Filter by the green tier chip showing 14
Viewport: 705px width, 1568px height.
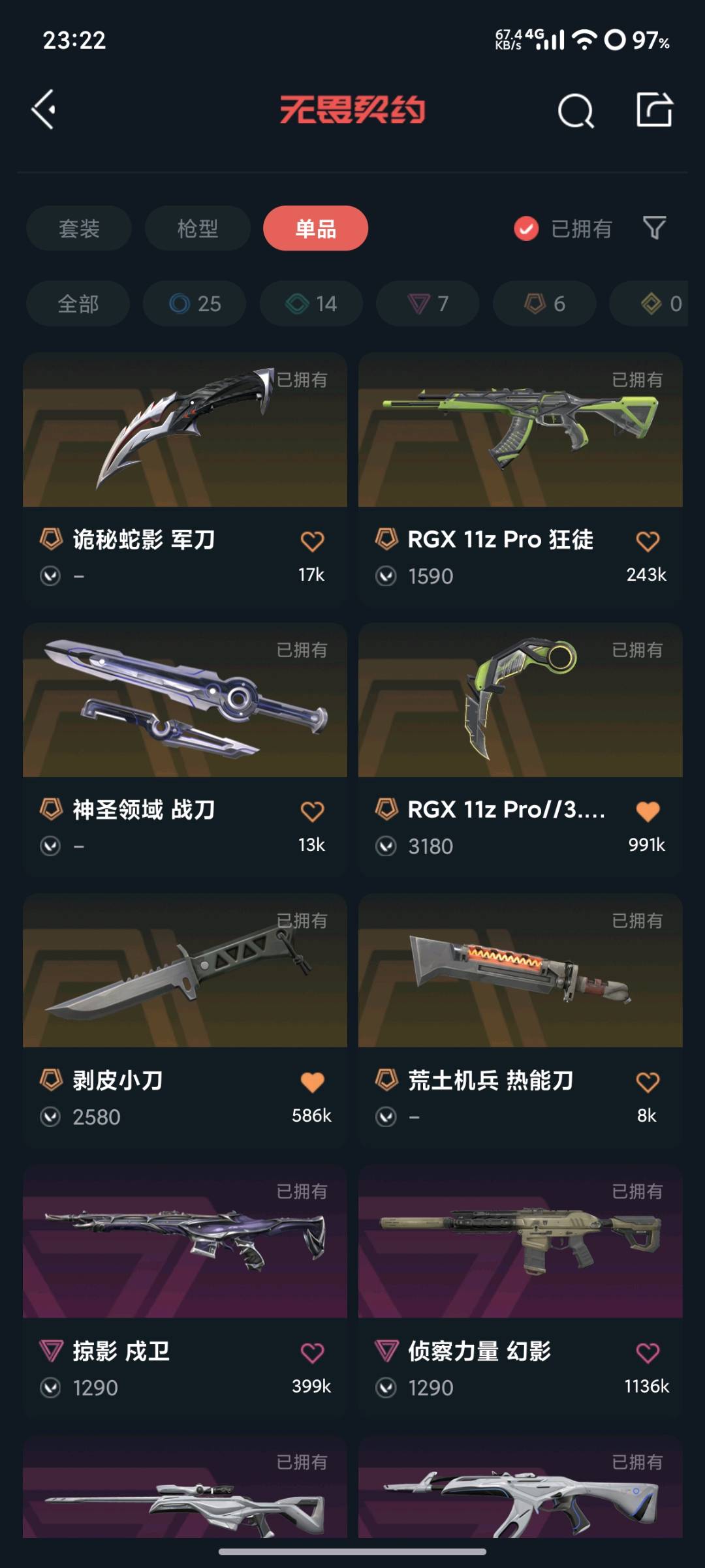[x=311, y=303]
